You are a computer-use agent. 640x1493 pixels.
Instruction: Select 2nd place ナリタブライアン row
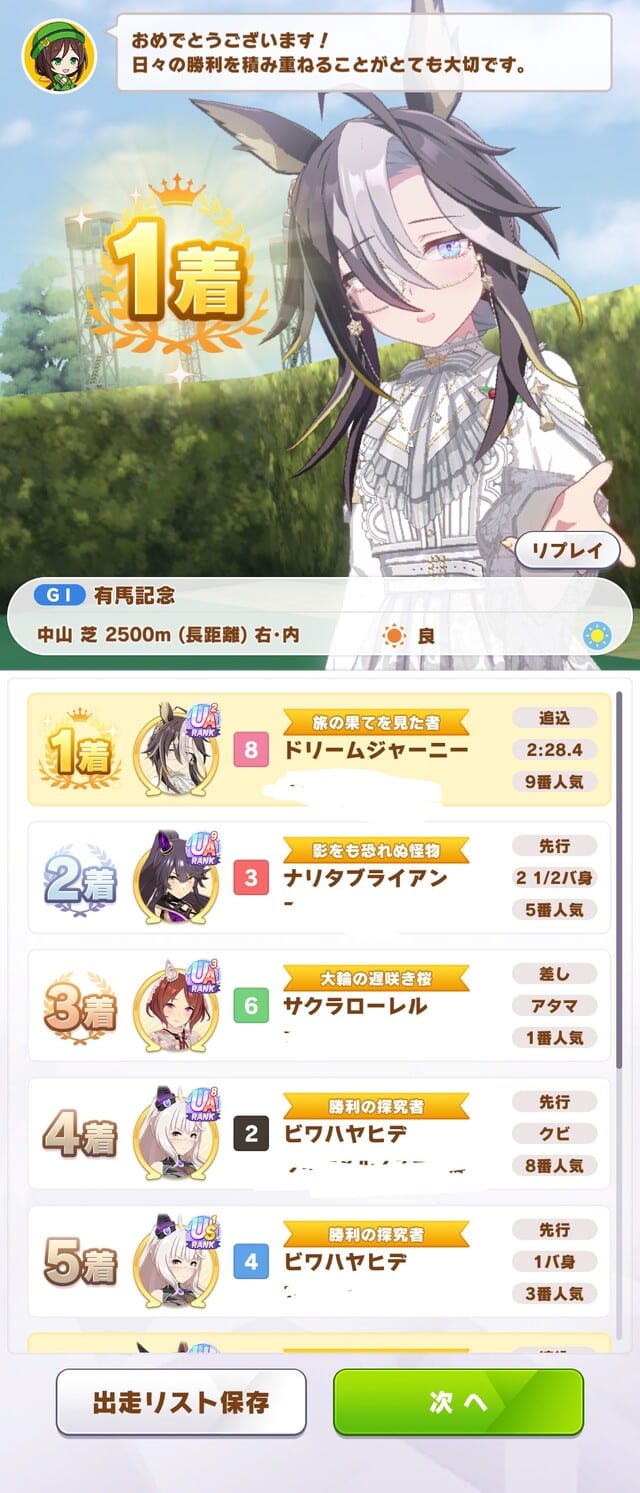[x=319, y=877]
